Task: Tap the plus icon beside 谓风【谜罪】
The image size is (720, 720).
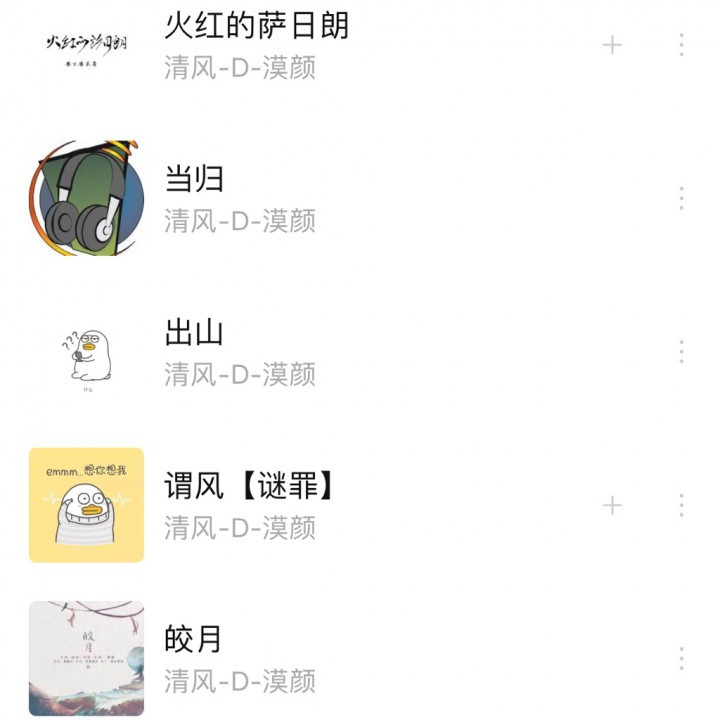Action: (x=612, y=505)
